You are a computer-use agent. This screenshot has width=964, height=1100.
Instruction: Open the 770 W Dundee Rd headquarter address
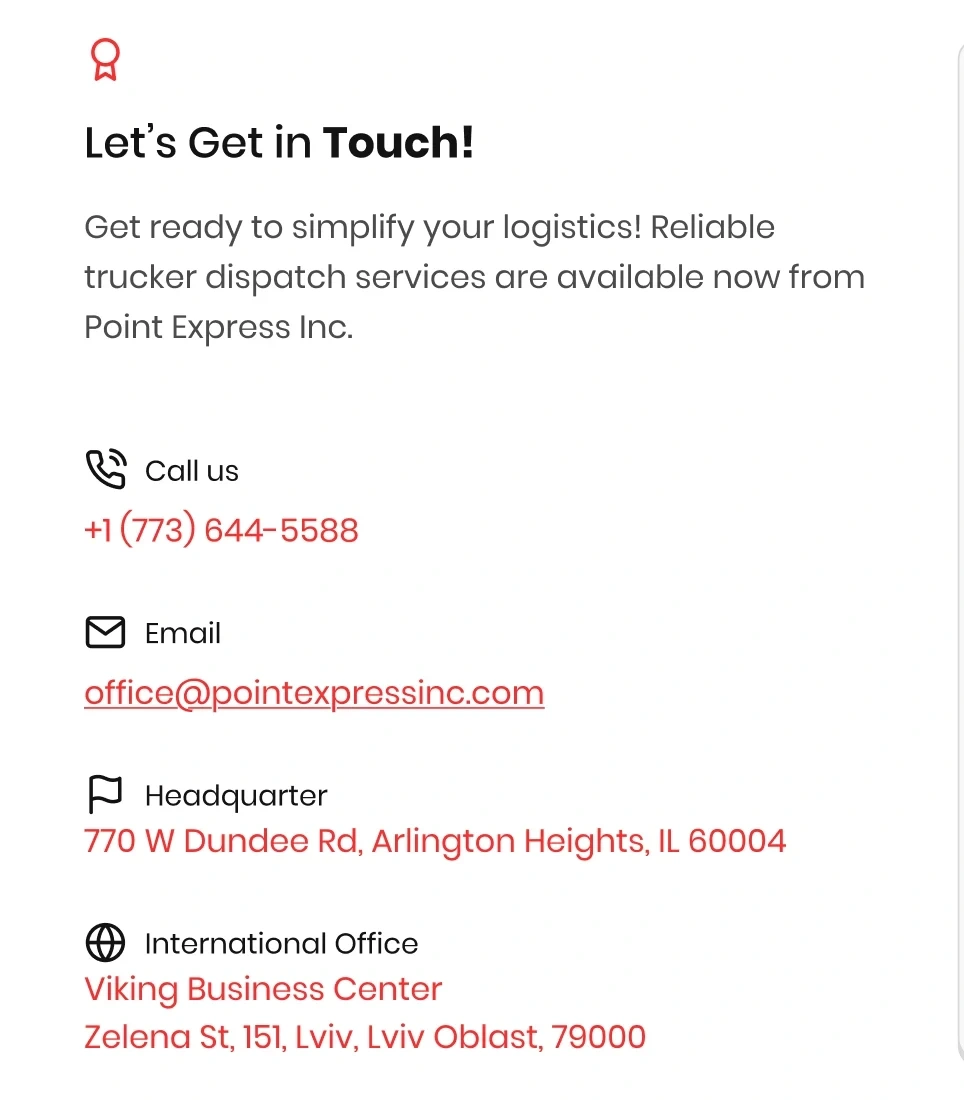click(x=435, y=841)
